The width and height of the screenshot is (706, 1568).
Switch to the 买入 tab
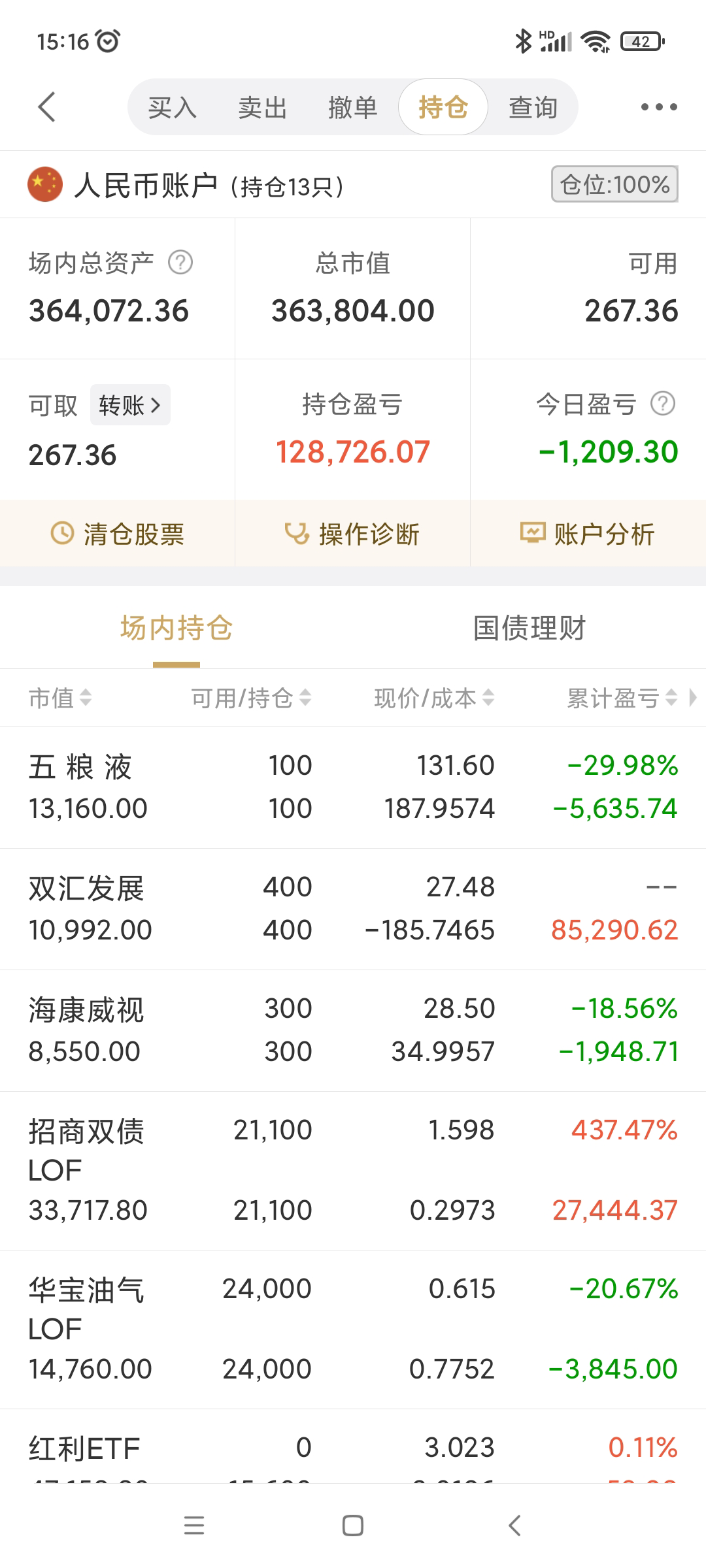tap(172, 107)
